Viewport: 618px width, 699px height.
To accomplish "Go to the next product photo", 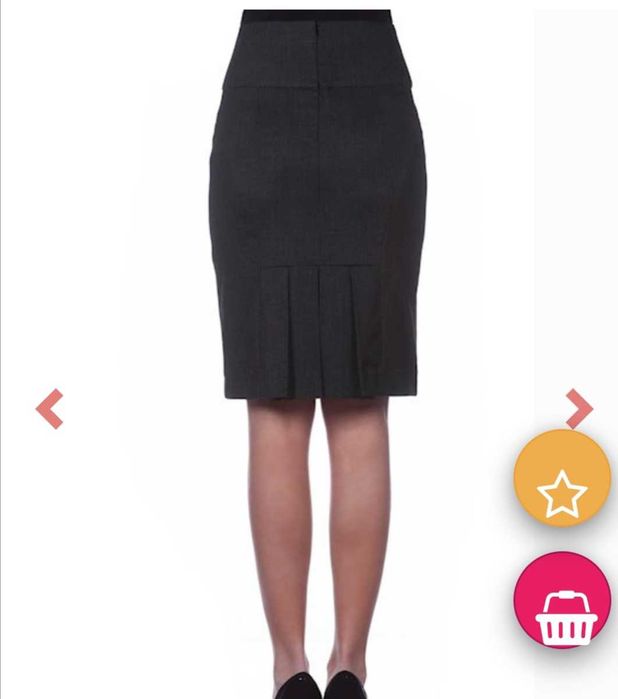I will [x=578, y=408].
